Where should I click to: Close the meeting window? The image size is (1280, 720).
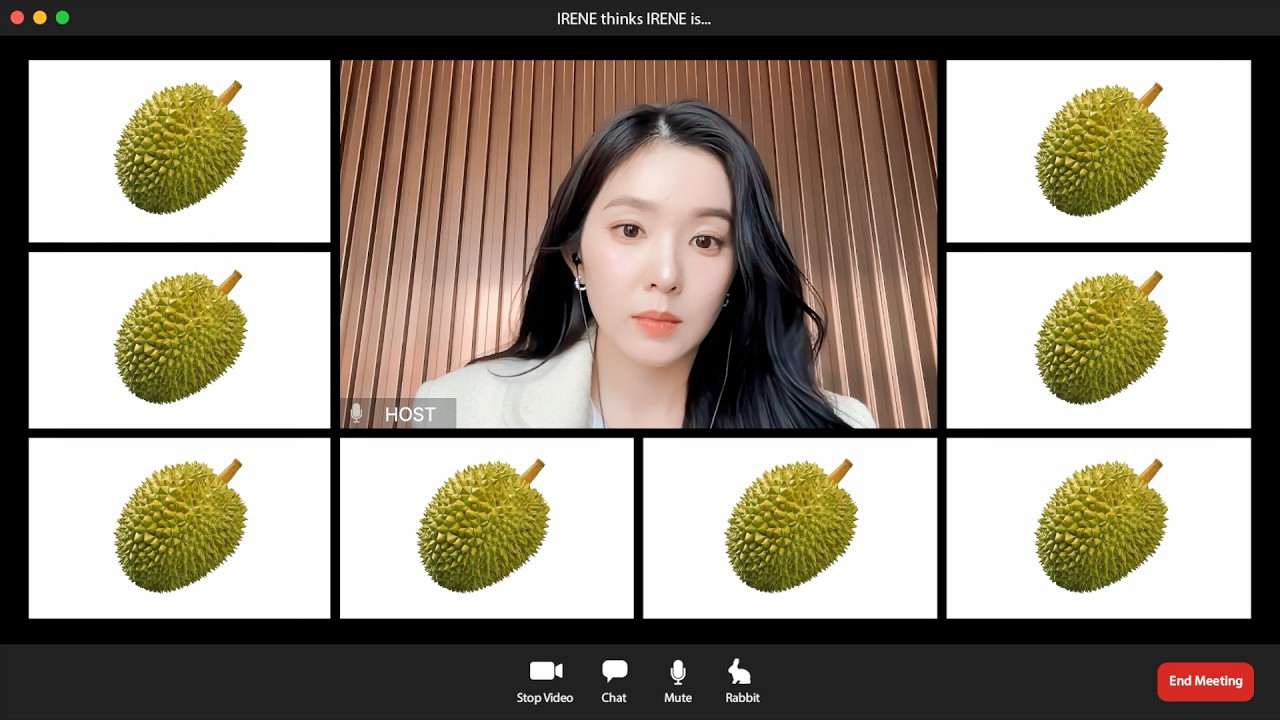(17, 18)
